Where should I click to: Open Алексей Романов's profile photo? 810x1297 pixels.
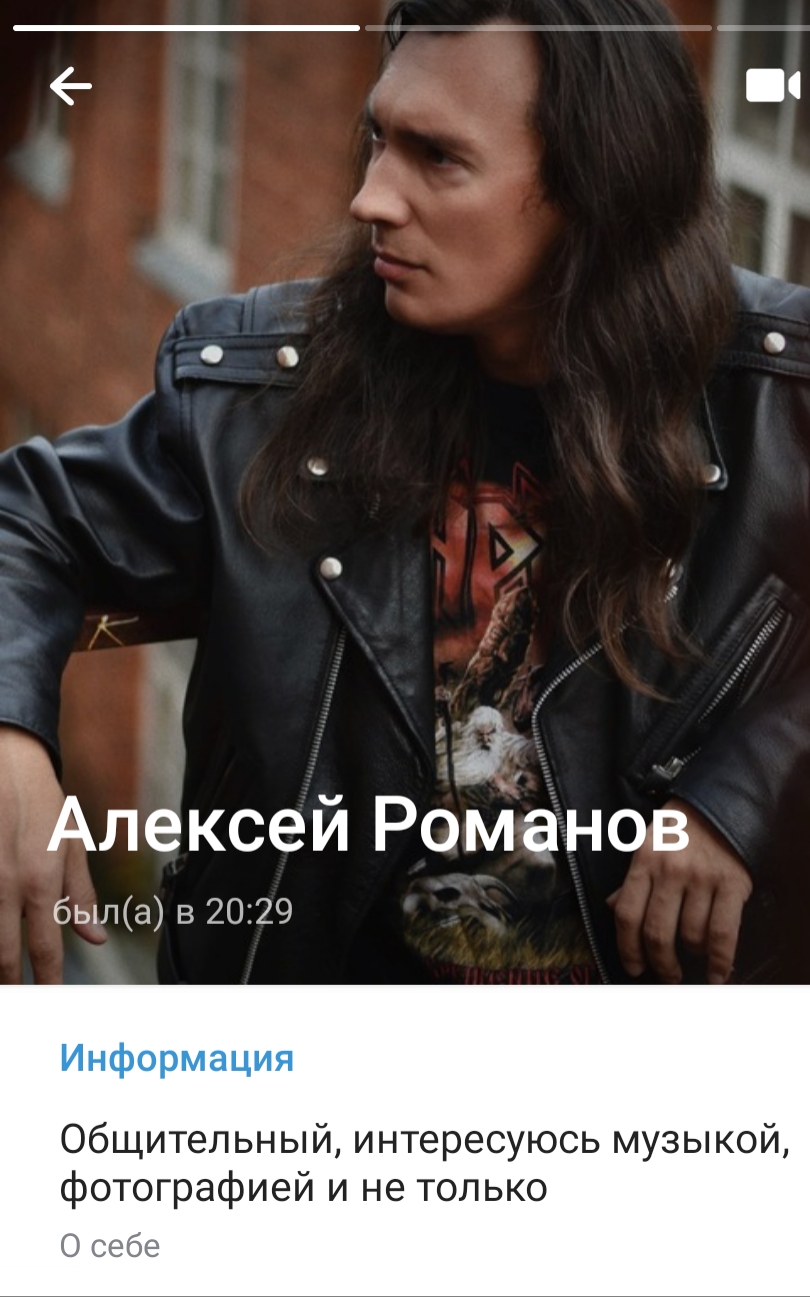405,450
